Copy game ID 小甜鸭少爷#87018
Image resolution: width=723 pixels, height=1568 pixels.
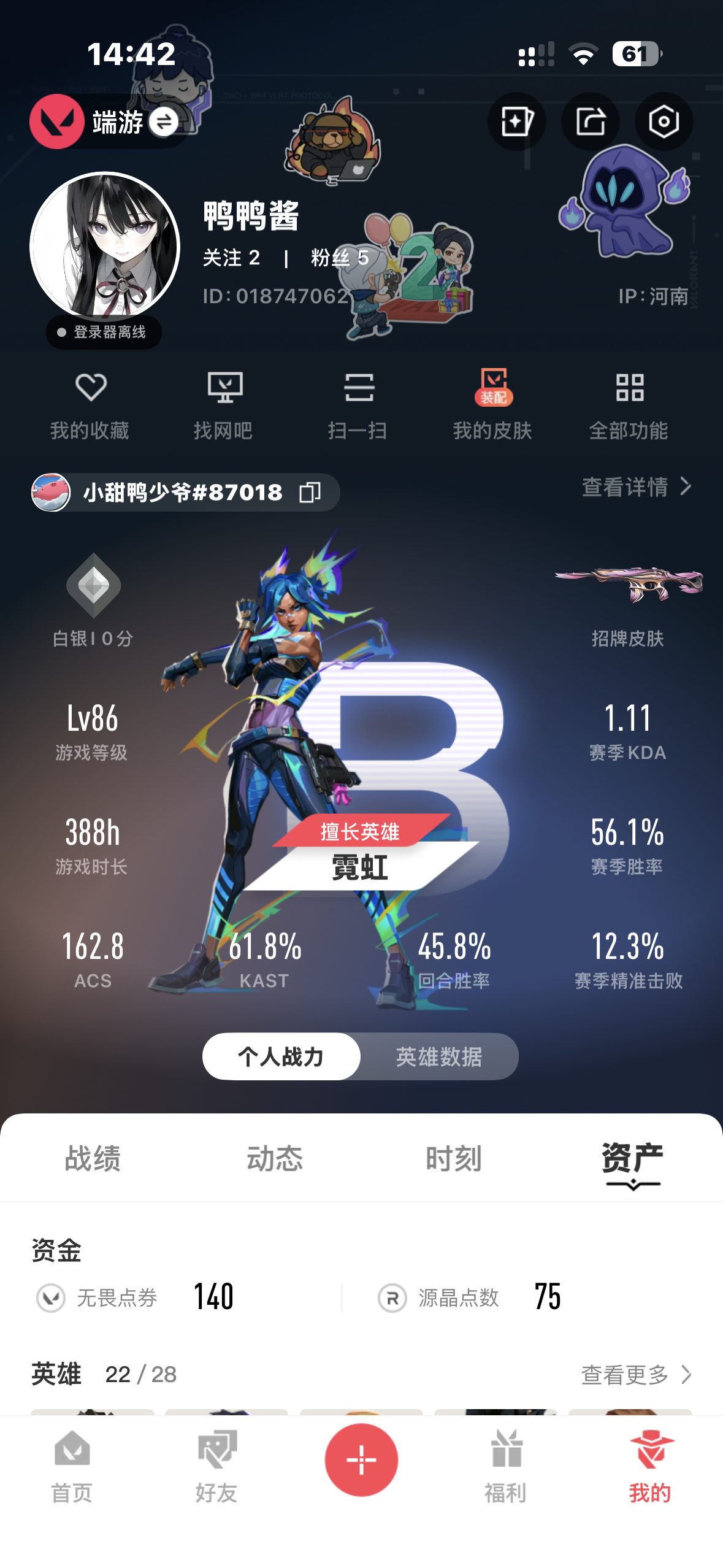coord(310,492)
